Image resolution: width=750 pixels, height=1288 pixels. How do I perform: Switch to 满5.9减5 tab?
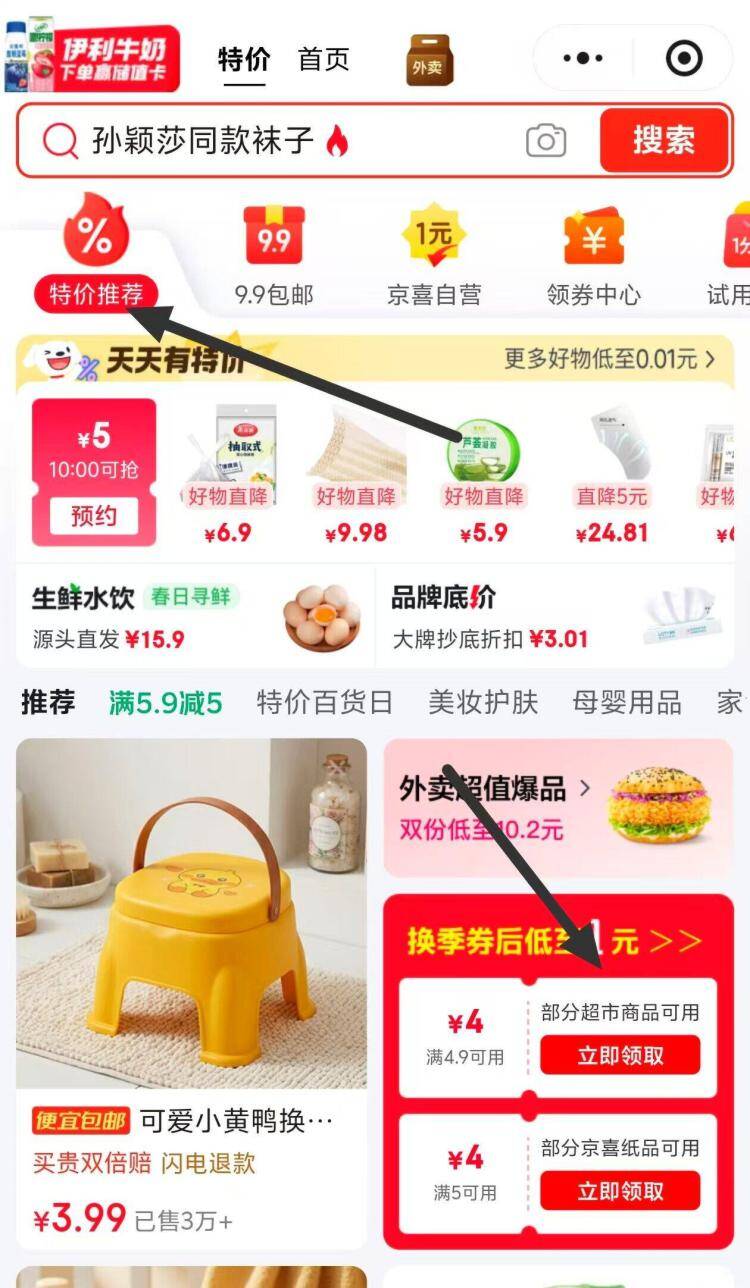pos(165,703)
